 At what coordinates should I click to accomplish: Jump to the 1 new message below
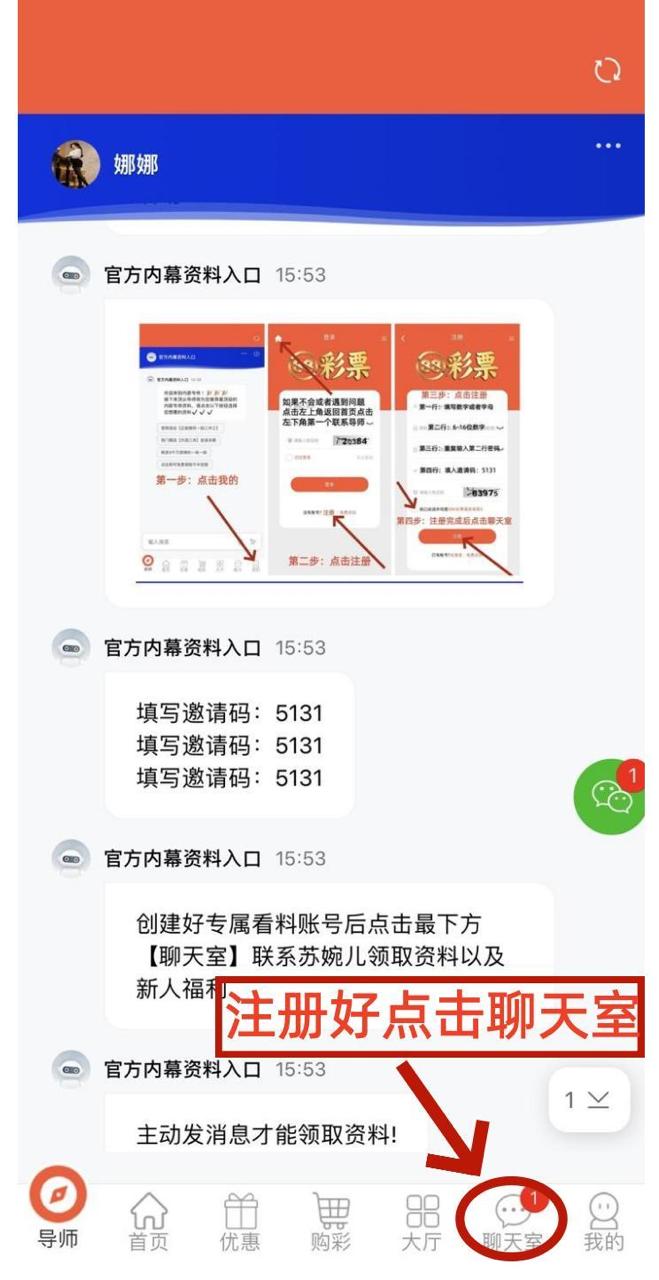pos(588,1100)
